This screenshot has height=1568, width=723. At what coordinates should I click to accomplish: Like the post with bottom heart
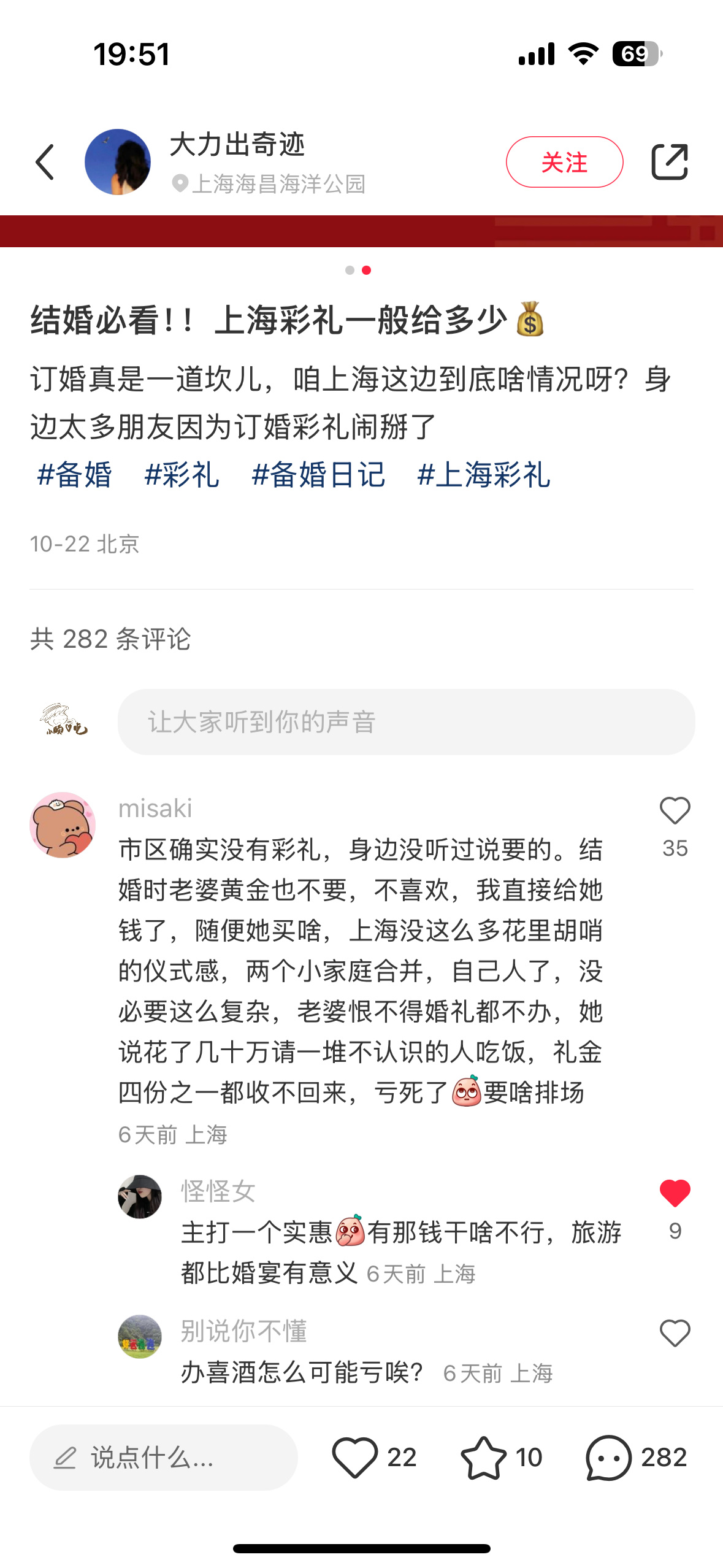(x=355, y=1458)
